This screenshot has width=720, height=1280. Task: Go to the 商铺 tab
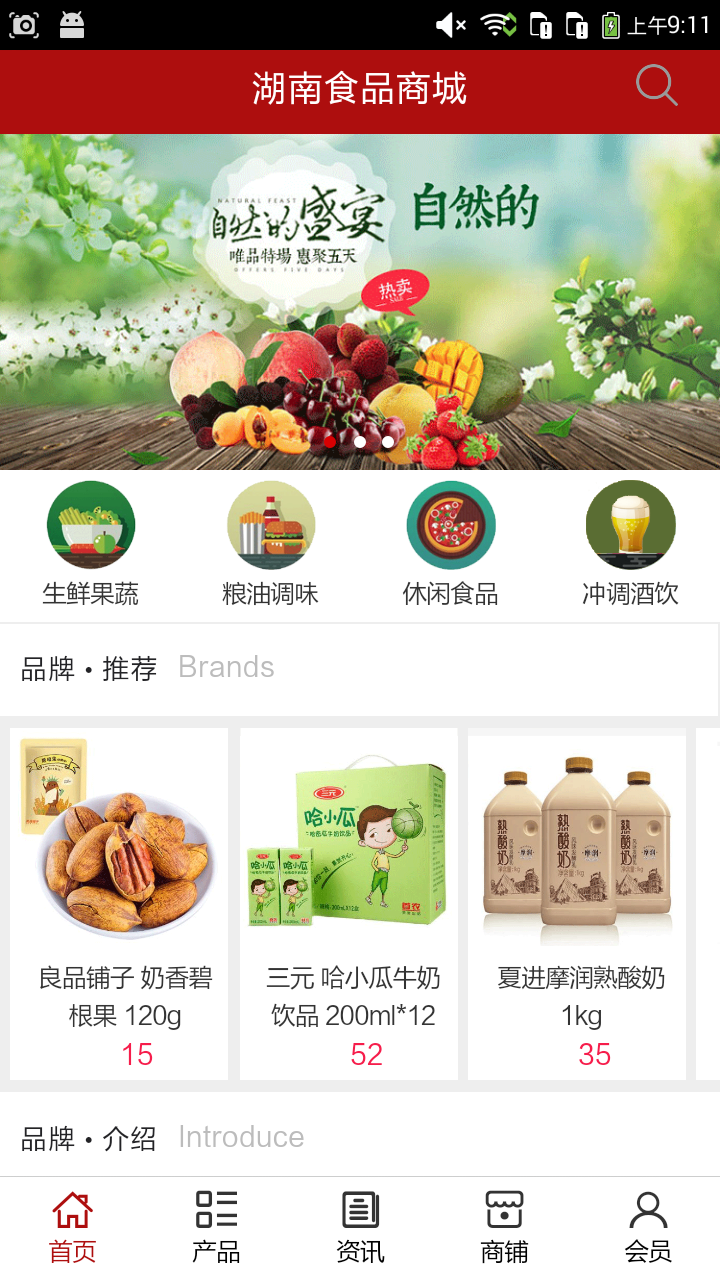(504, 1227)
